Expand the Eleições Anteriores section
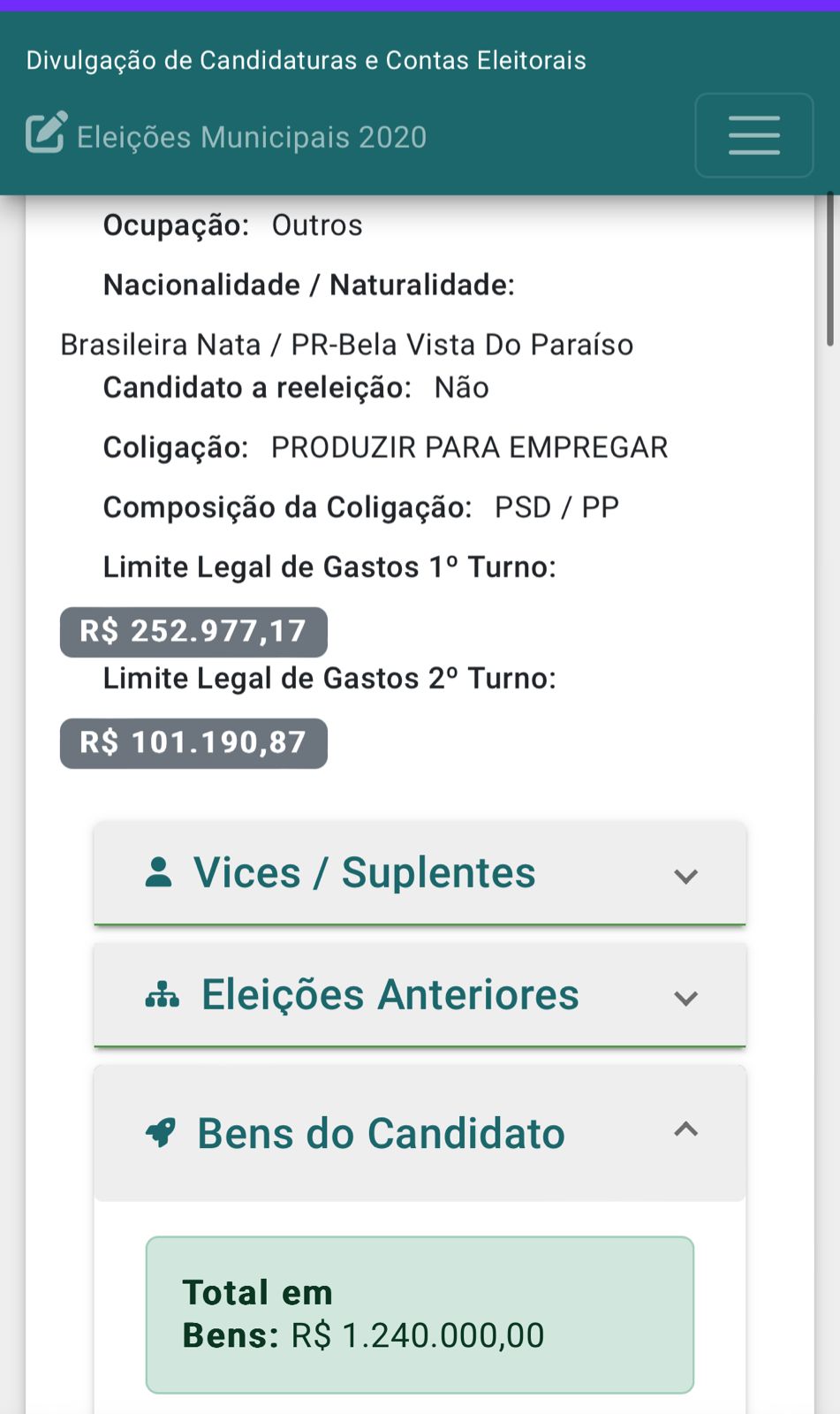 click(420, 995)
